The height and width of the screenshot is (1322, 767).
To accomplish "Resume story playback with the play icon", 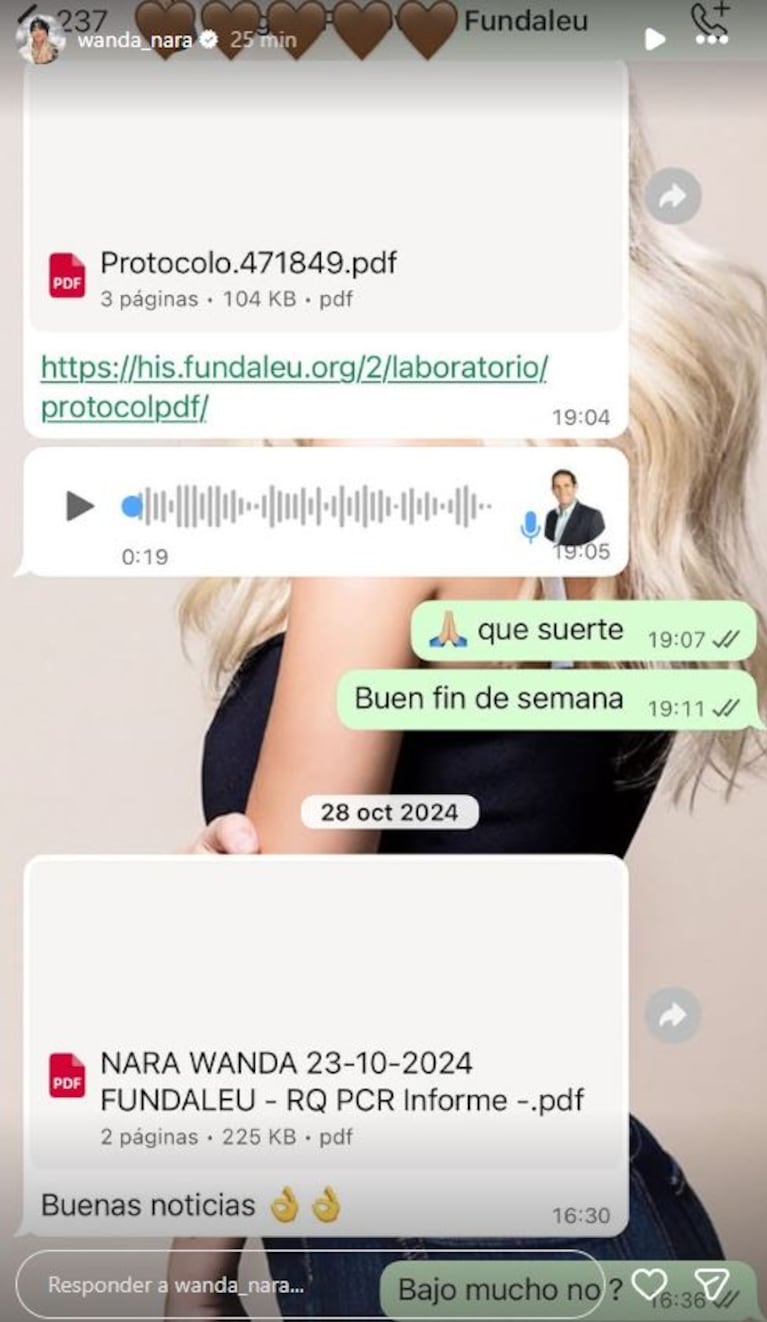I will [x=654, y=39].
